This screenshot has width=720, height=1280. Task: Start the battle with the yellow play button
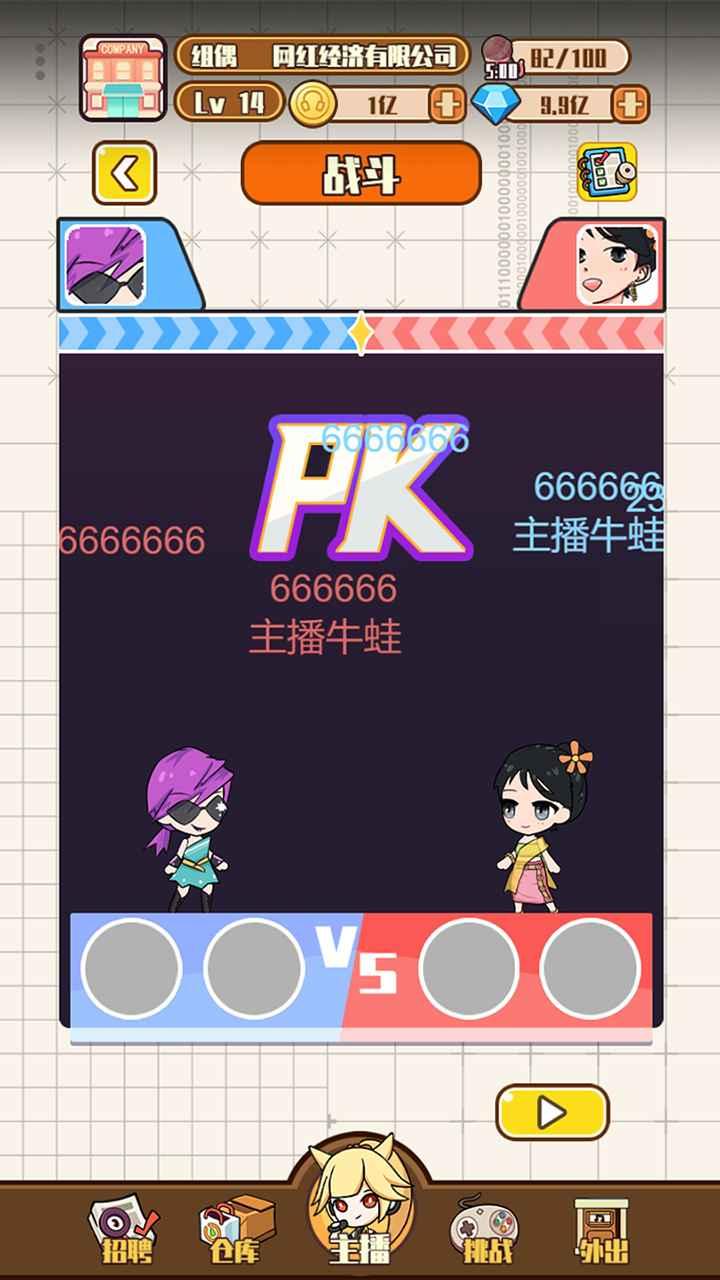552,1112
